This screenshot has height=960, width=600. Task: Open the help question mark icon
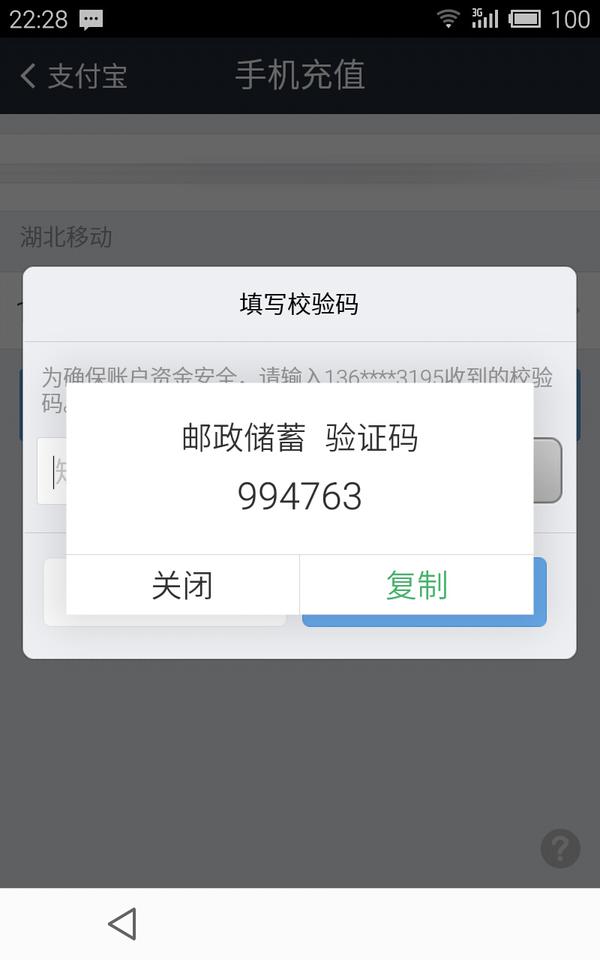click(x=560, y=848)
